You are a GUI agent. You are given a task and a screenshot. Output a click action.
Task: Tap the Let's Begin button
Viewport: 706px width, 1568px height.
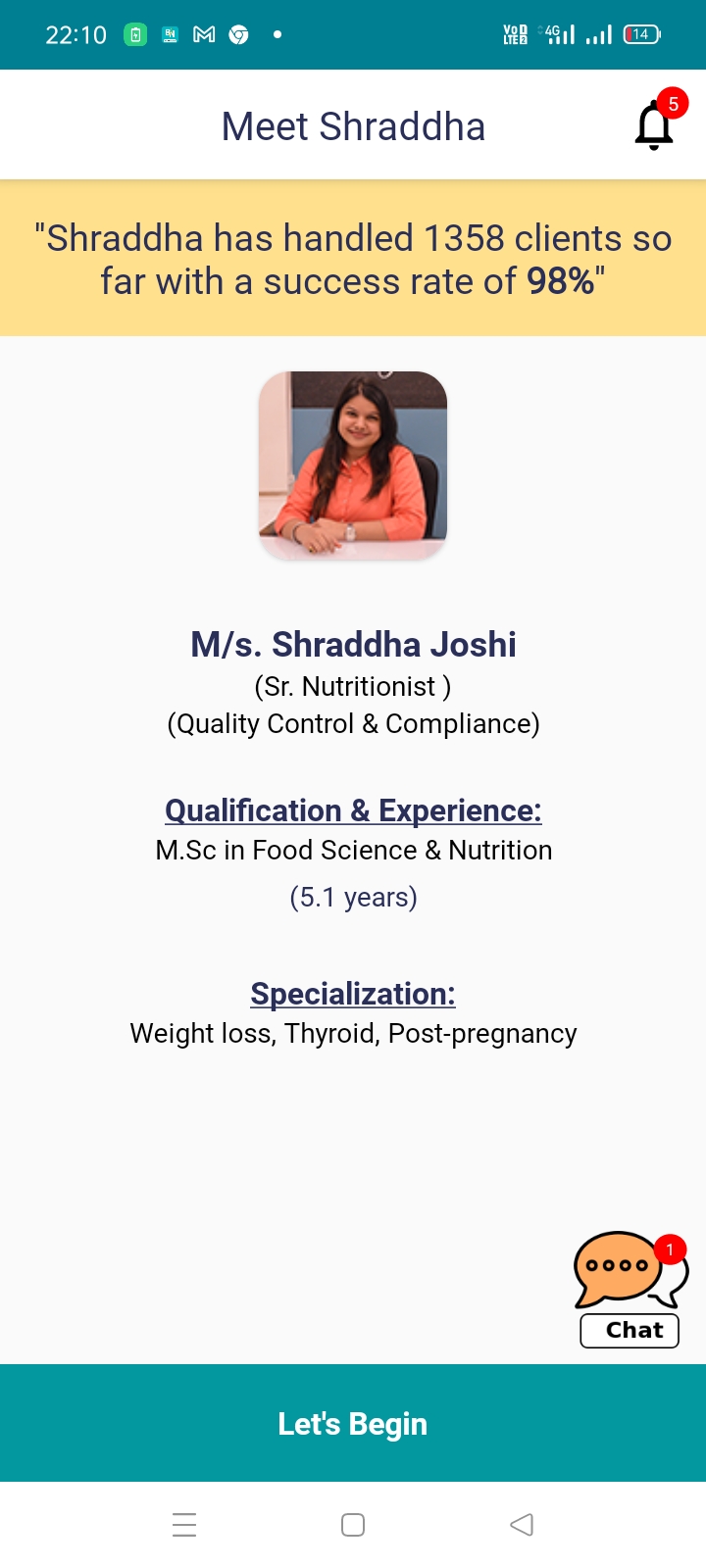353,1423
